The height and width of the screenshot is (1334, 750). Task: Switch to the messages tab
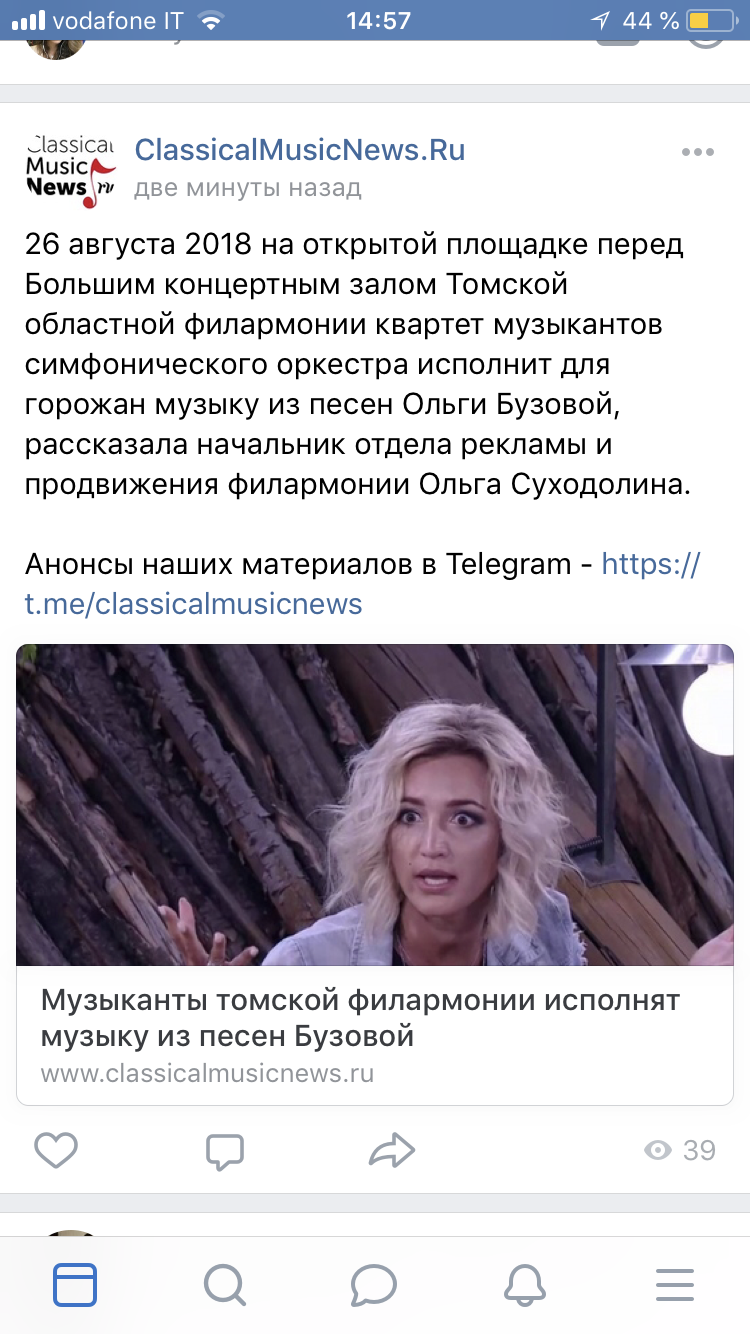tap(374, 1285)
